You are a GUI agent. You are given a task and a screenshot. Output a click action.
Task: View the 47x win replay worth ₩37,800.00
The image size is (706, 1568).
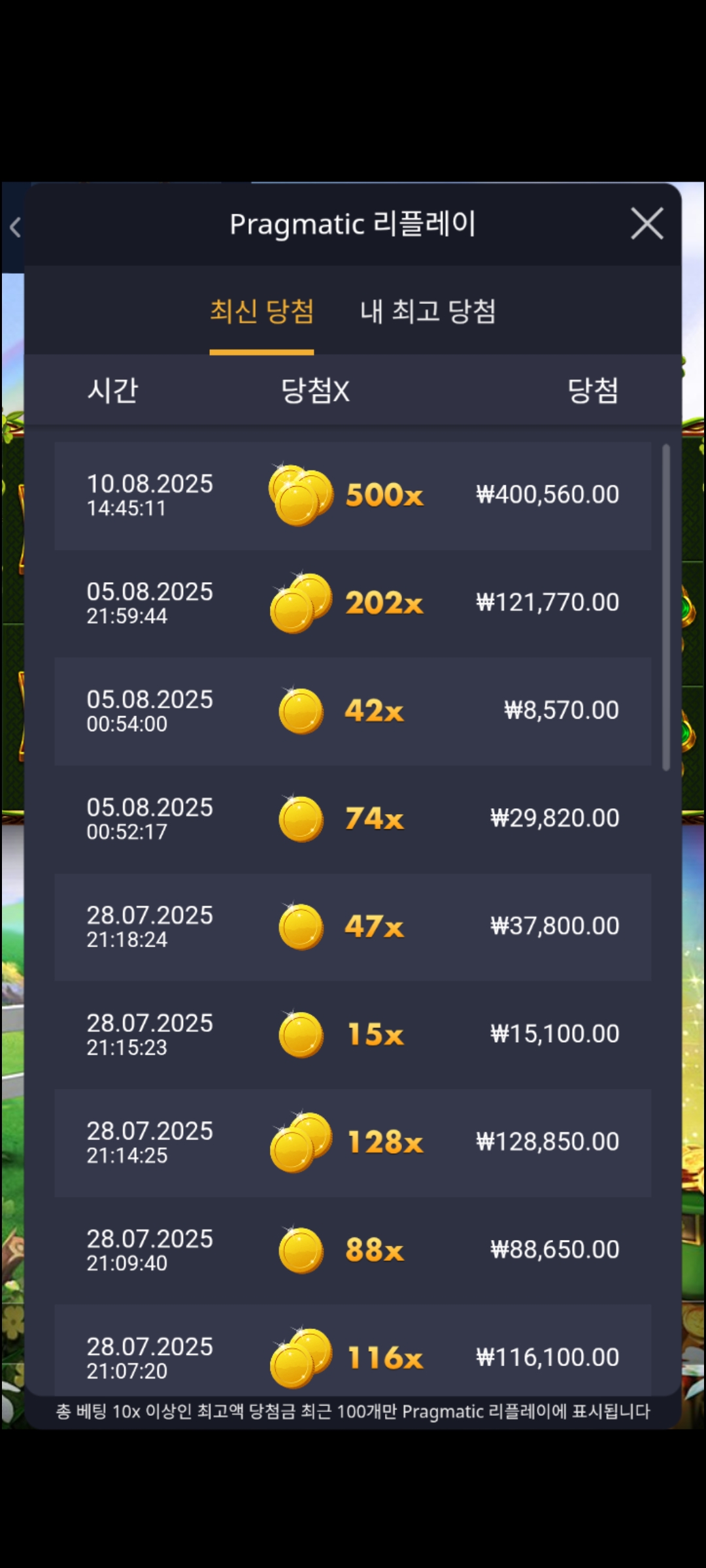352,926
